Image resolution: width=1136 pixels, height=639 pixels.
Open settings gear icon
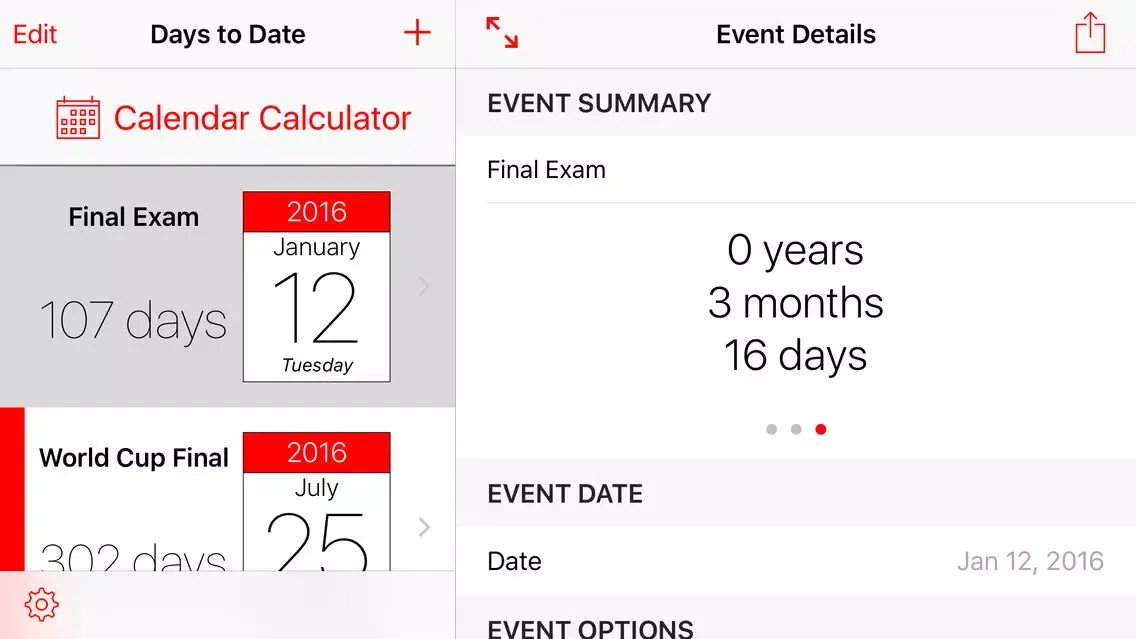[x=41, y=604]
